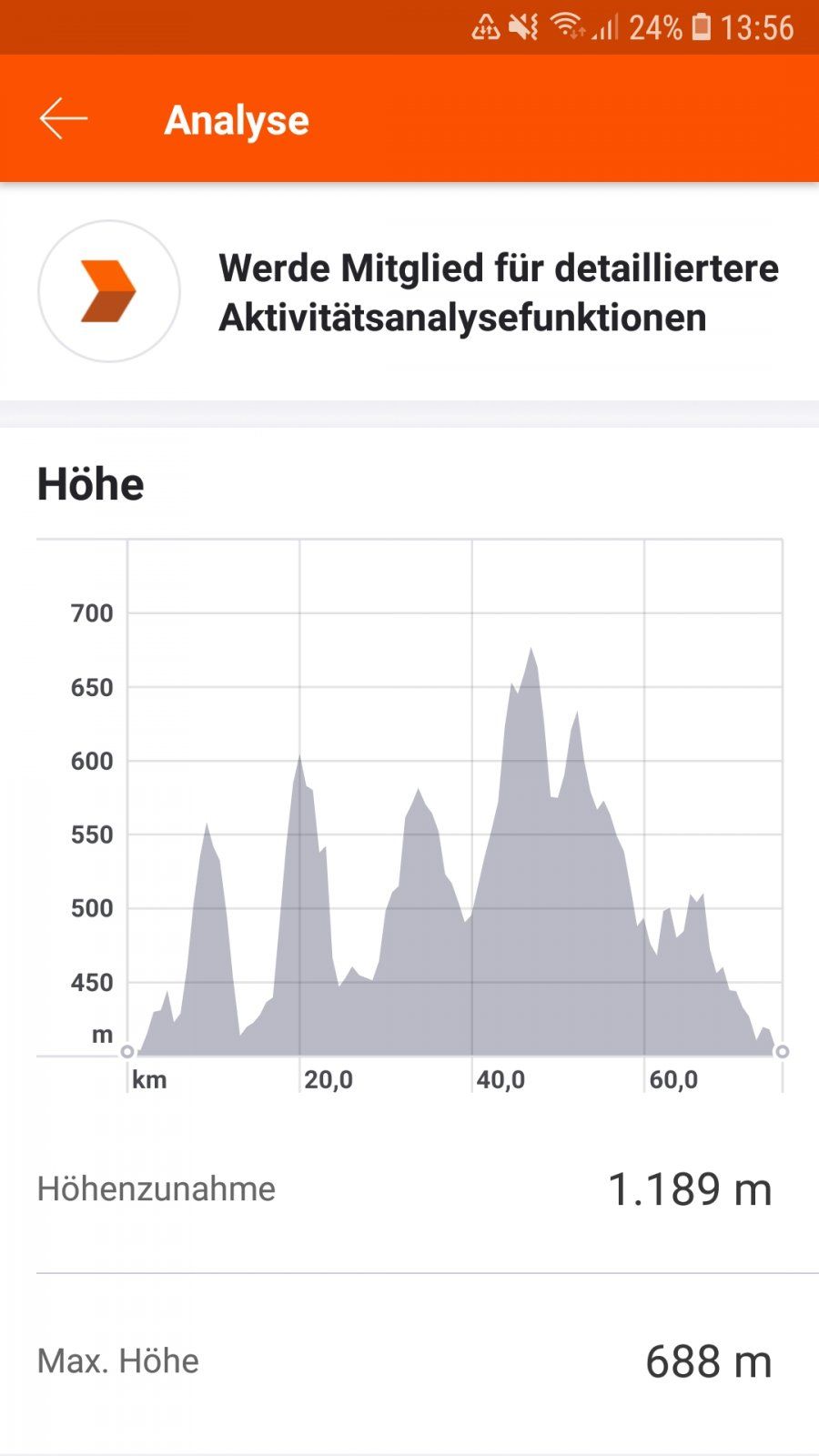This screenshot has width=819, height=1456.
Task: Tap the 'Analyse' title in the header bar
Action: coord(236,119)
